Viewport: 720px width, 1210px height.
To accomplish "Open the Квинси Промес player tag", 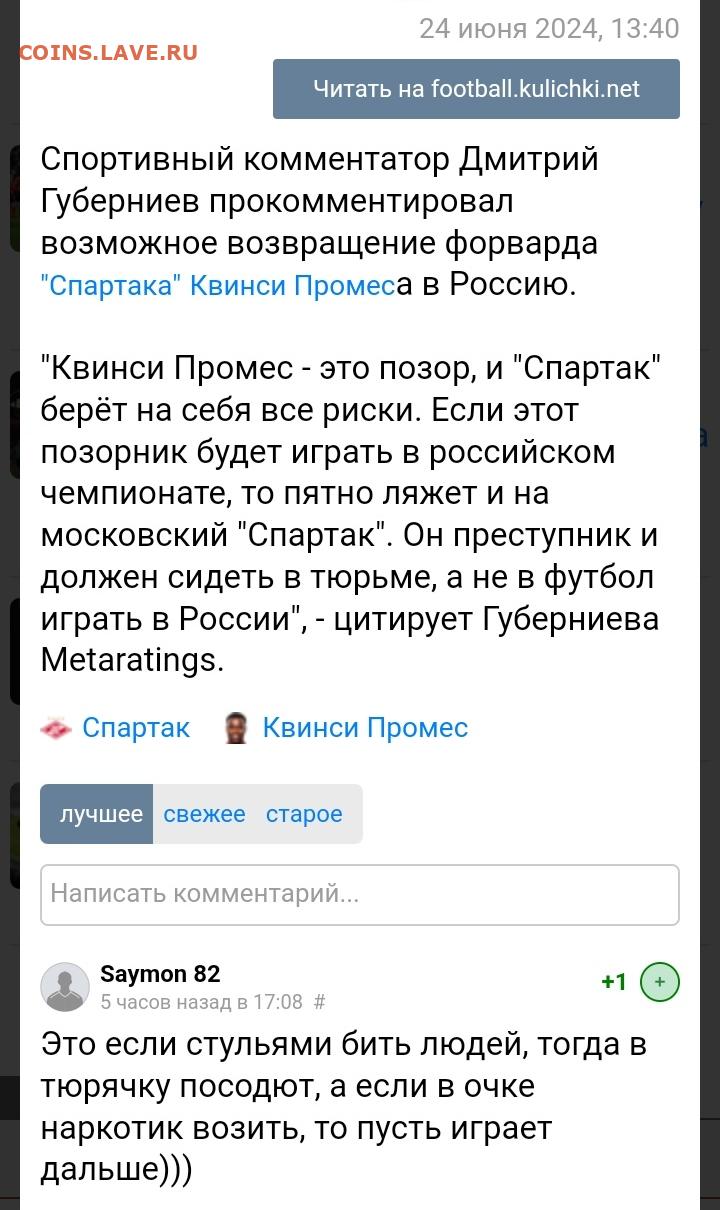I will pos(346,728).
